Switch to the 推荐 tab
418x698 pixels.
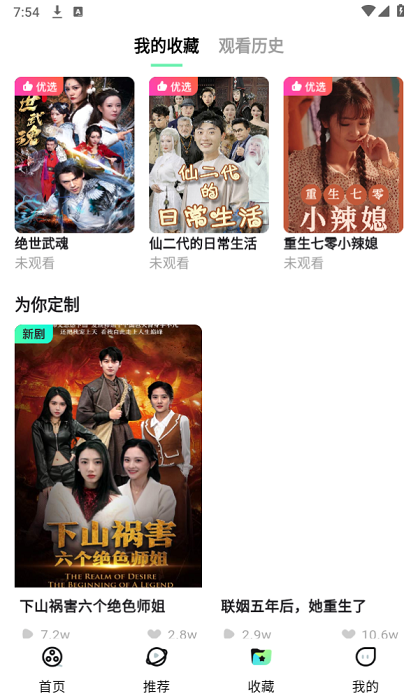(x=156, y=670)
